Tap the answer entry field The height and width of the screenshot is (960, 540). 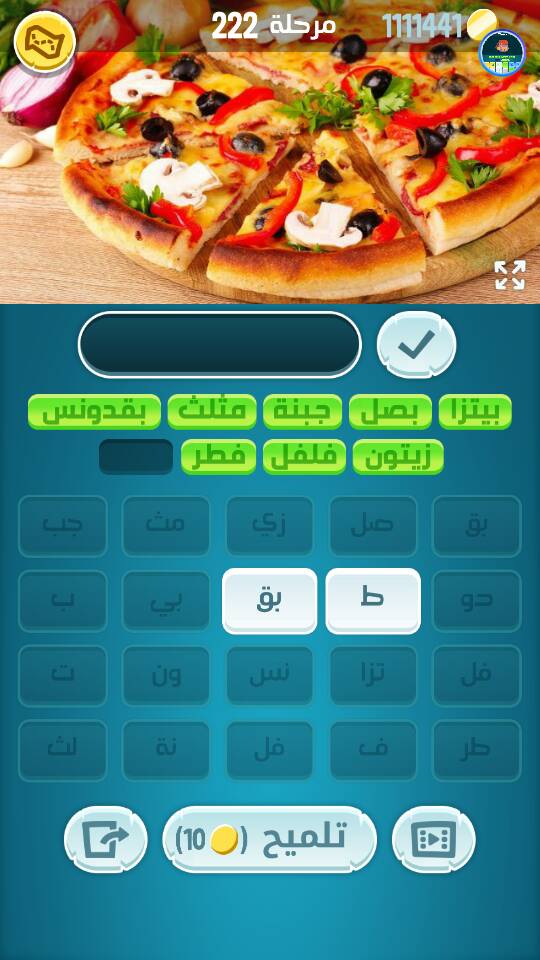click(x=220, y=345)
